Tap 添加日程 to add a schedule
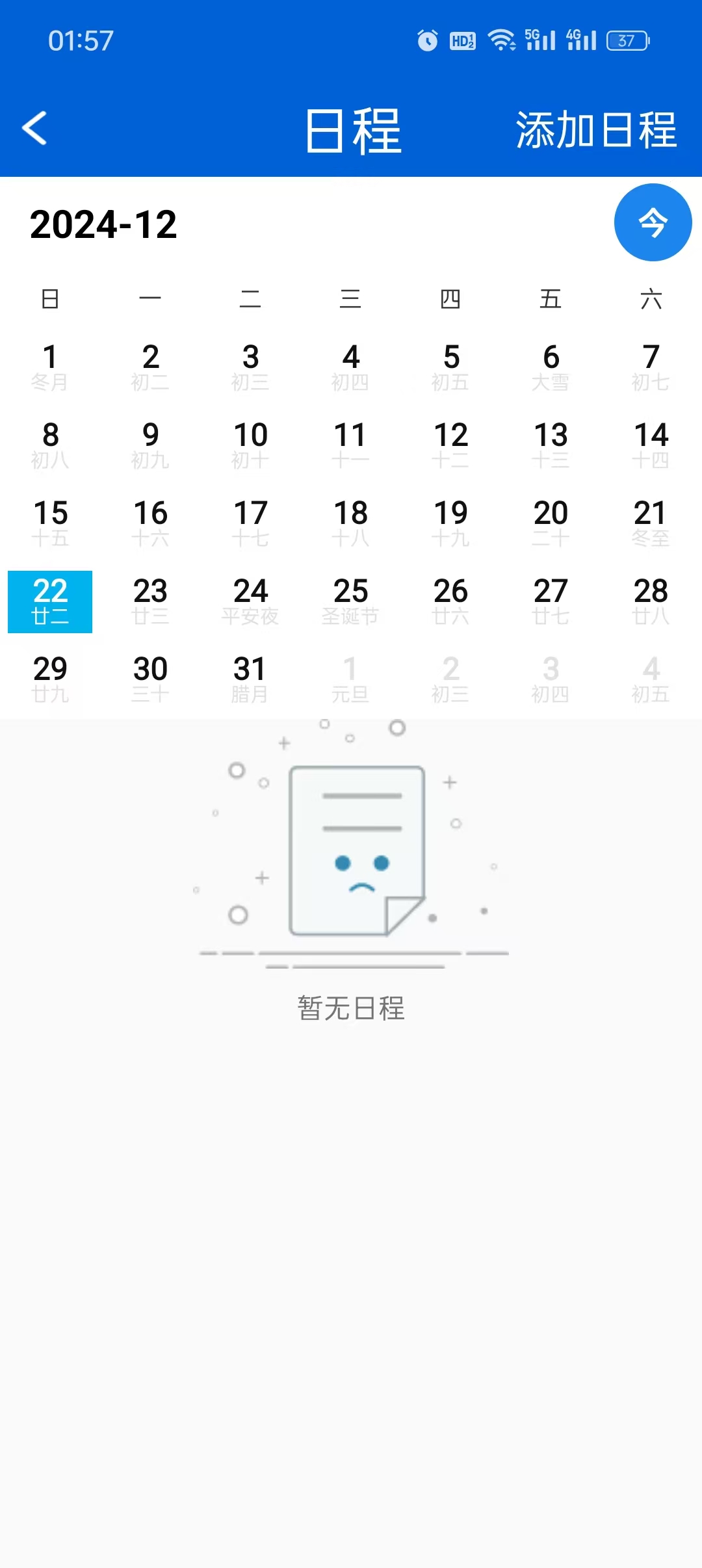Image resolution: width=702 pixels, height=1568 pixels. point(595,130)
